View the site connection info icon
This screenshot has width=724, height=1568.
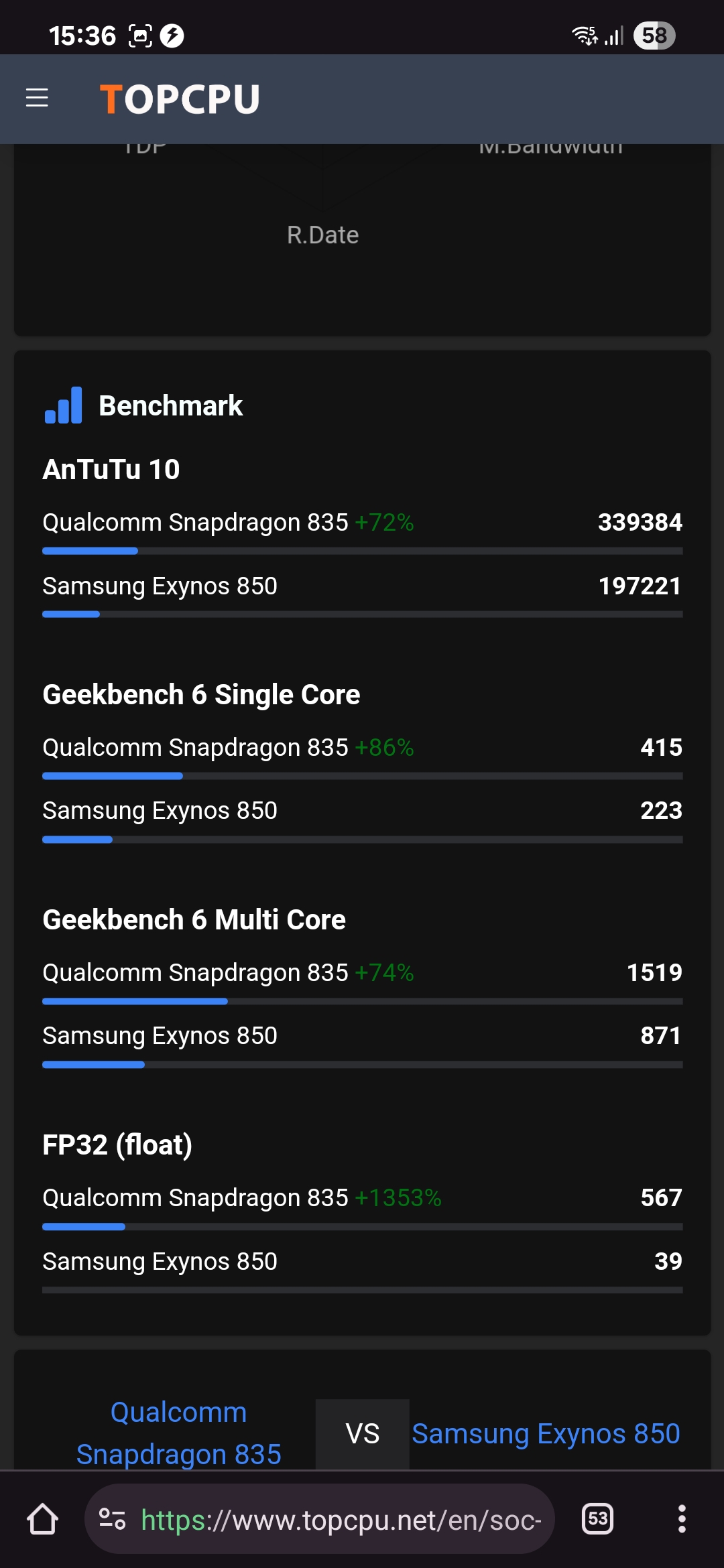(x=112, y=1519)
